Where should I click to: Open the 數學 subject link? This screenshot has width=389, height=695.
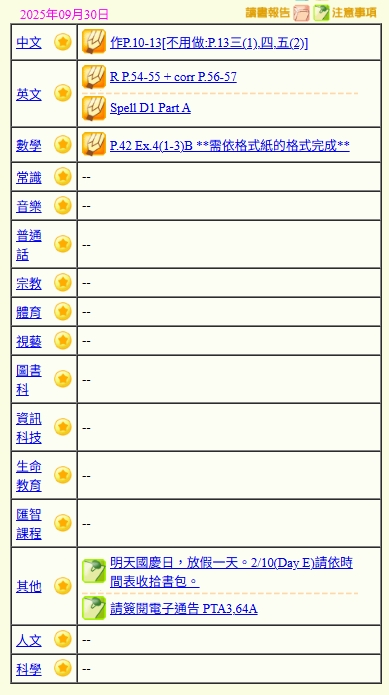29,145
